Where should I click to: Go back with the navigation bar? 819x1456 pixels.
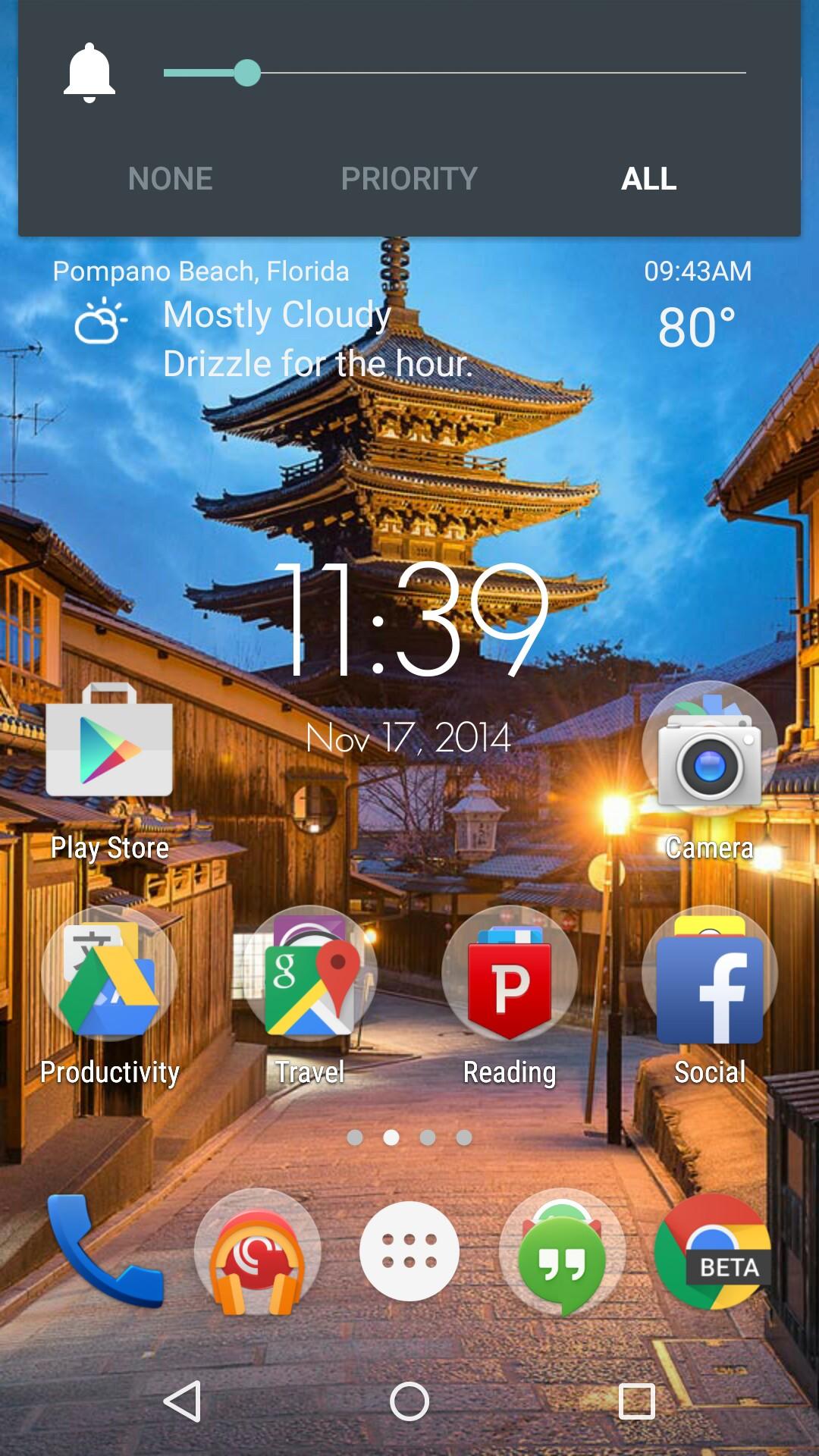(x=183, y=1401)
